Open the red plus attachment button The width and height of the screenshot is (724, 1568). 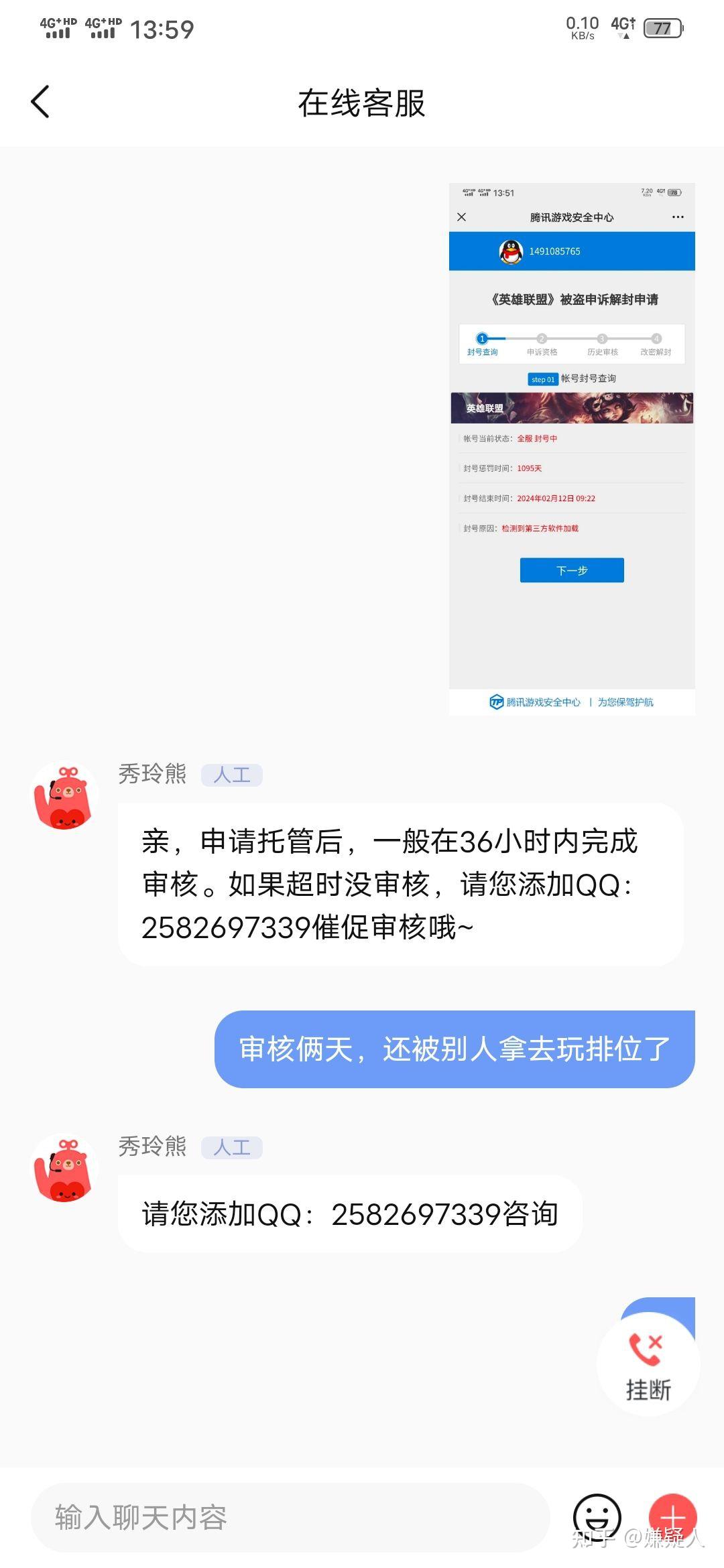pos(672,1517)
